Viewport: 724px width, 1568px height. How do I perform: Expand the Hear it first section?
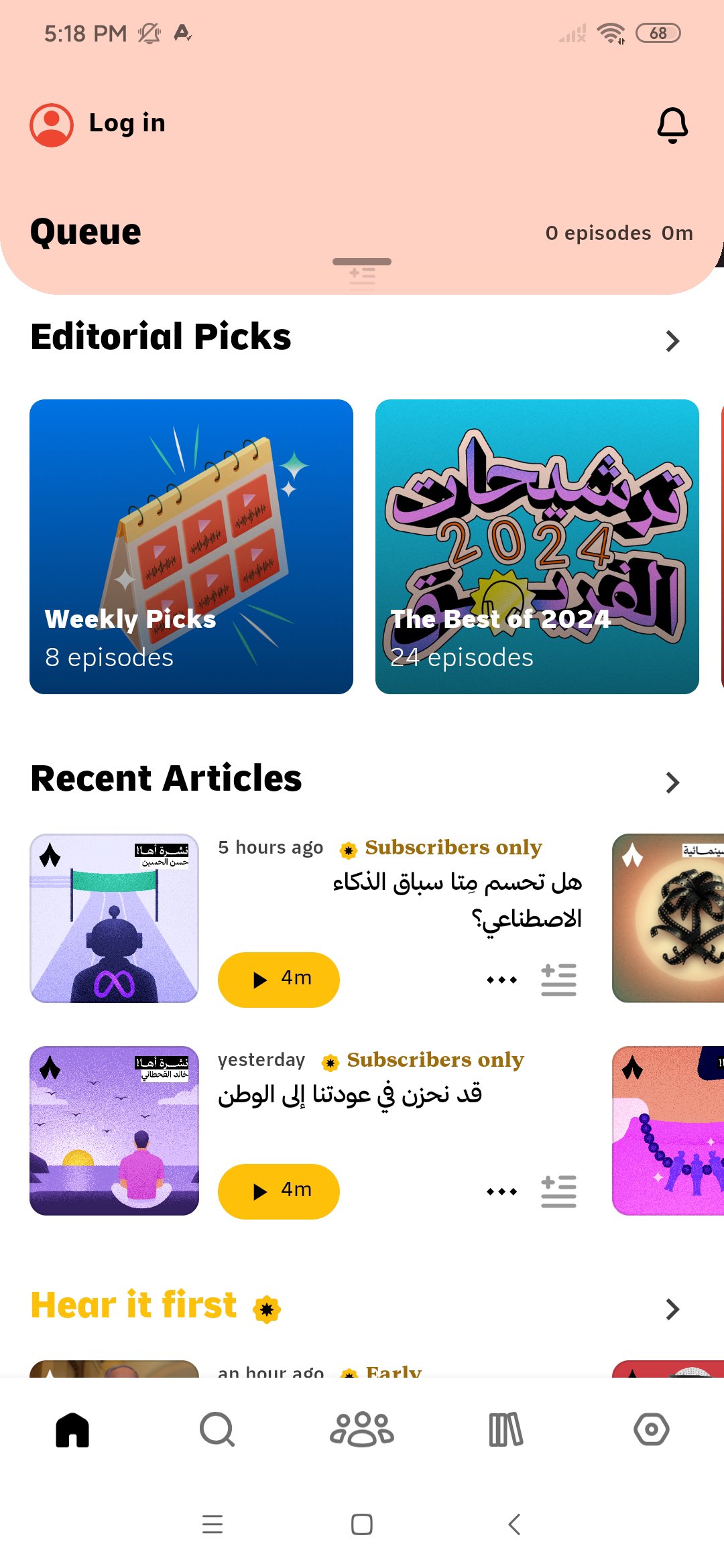(673, 1309)
